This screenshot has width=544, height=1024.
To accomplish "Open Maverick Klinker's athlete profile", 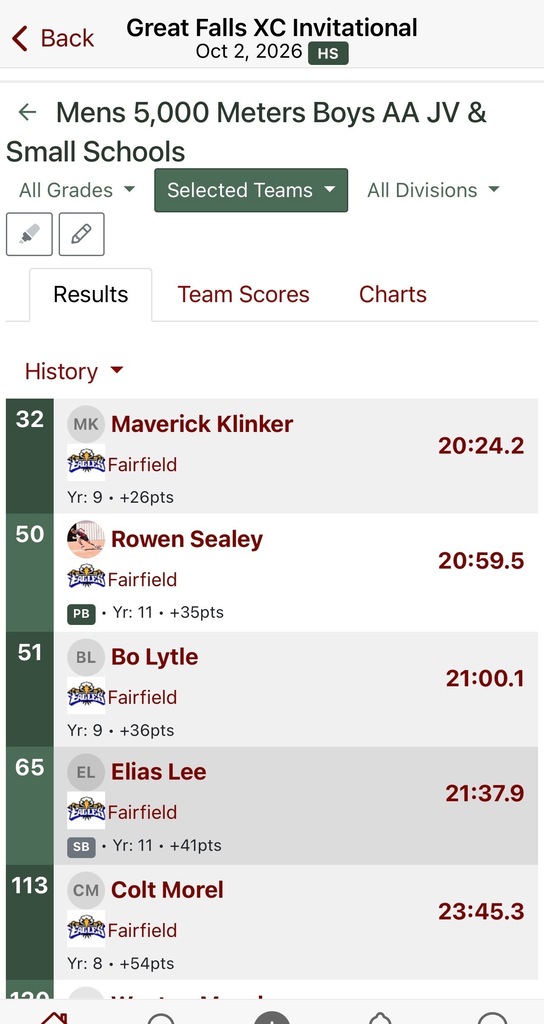I will click(202, 424).
